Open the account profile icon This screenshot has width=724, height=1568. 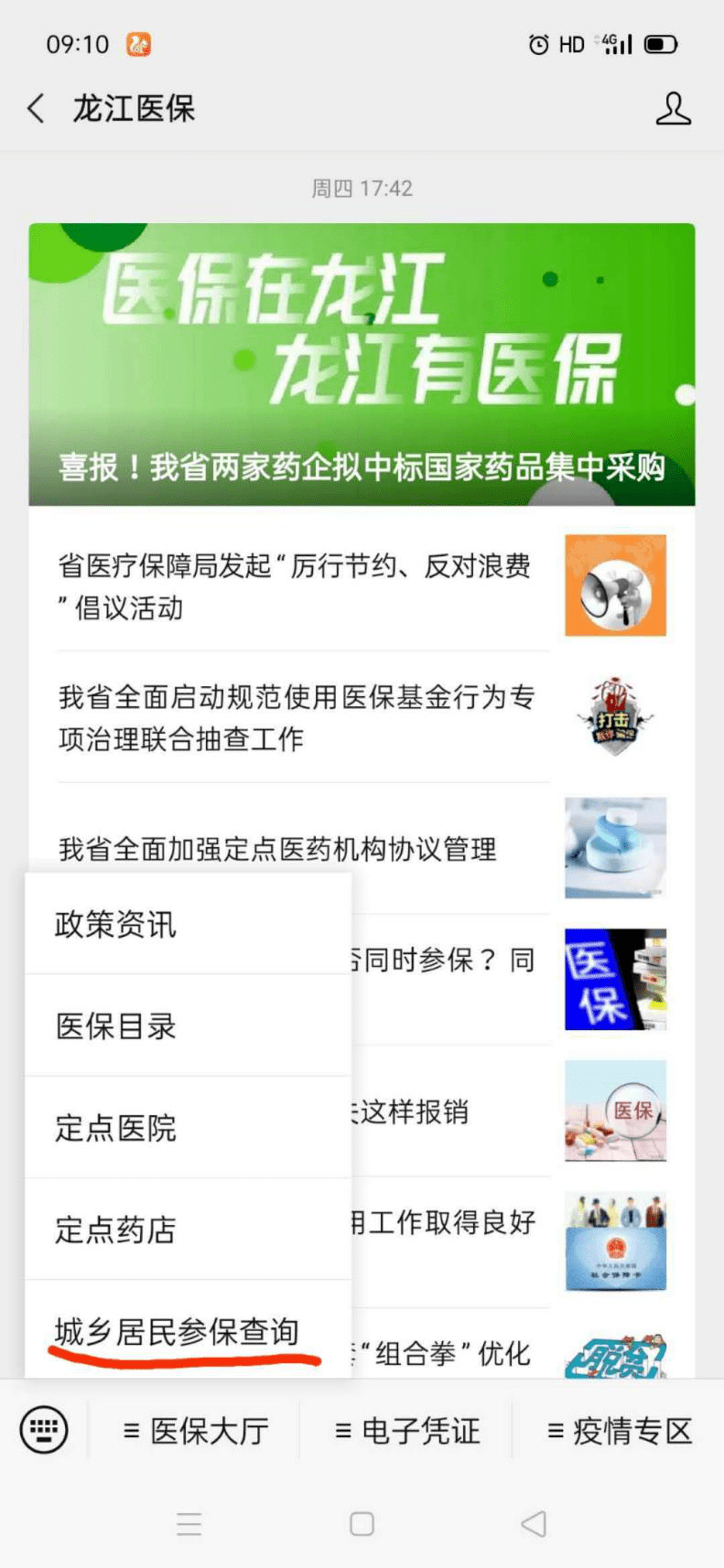pyautogui.click(x=673, y=109)
